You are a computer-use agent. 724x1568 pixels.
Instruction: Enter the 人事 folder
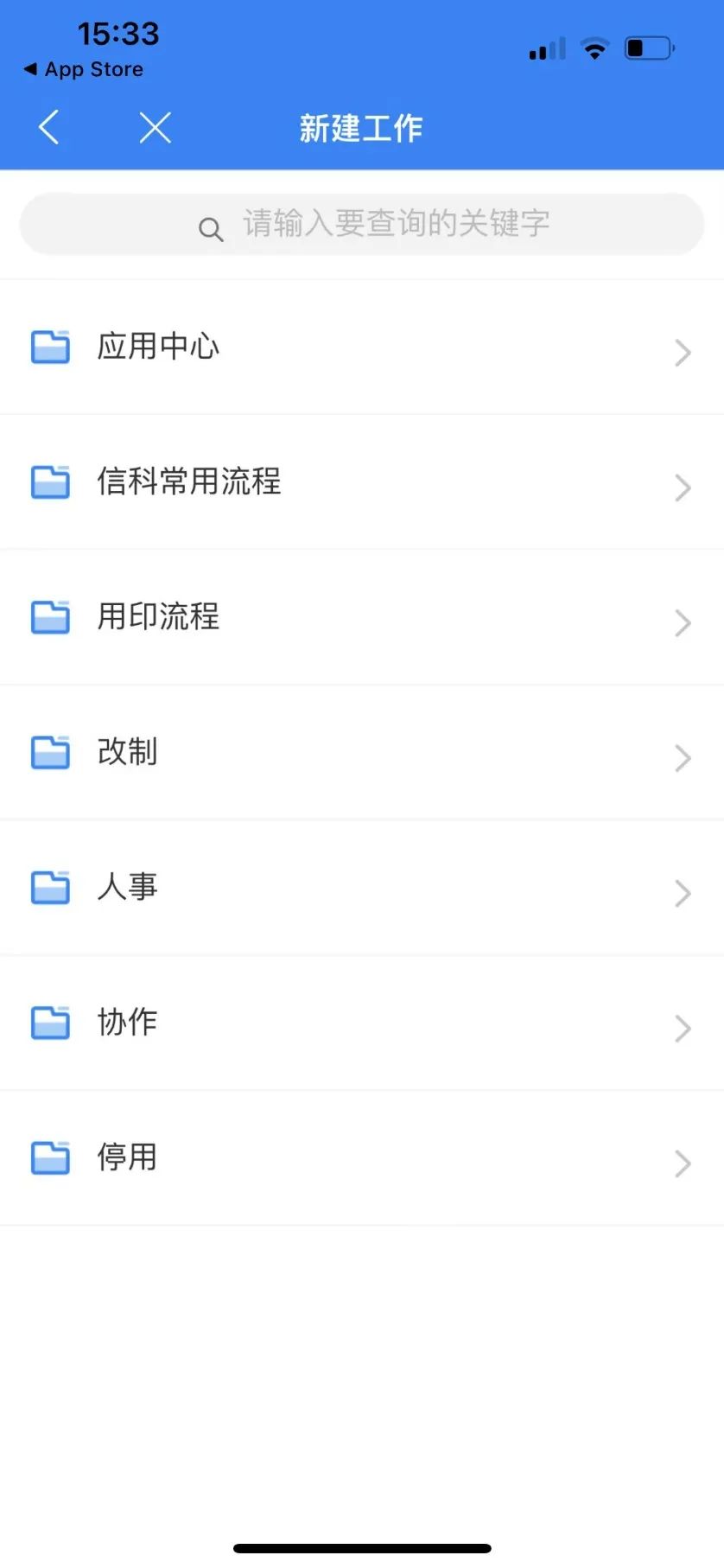(362, 888)
